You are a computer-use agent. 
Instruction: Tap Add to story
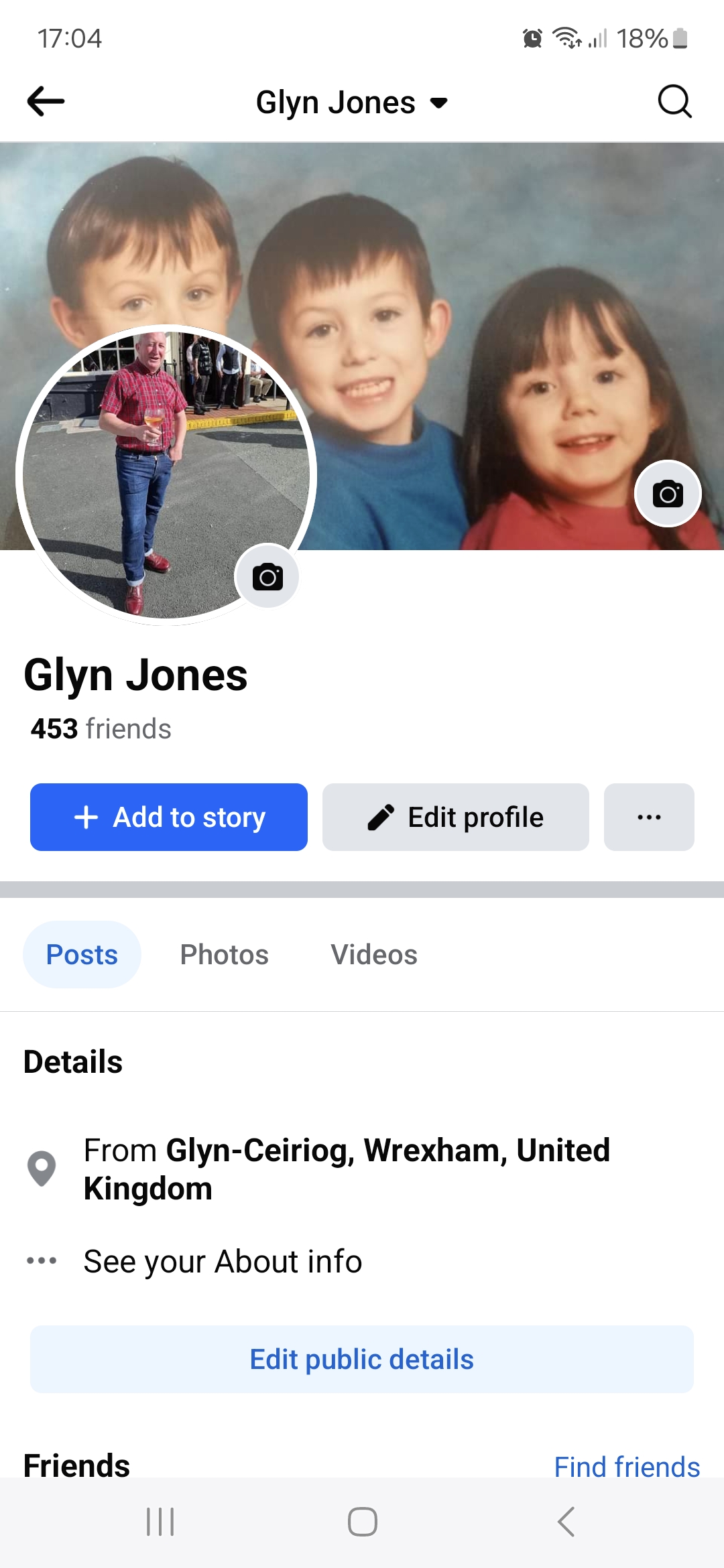tap(169, 817)
